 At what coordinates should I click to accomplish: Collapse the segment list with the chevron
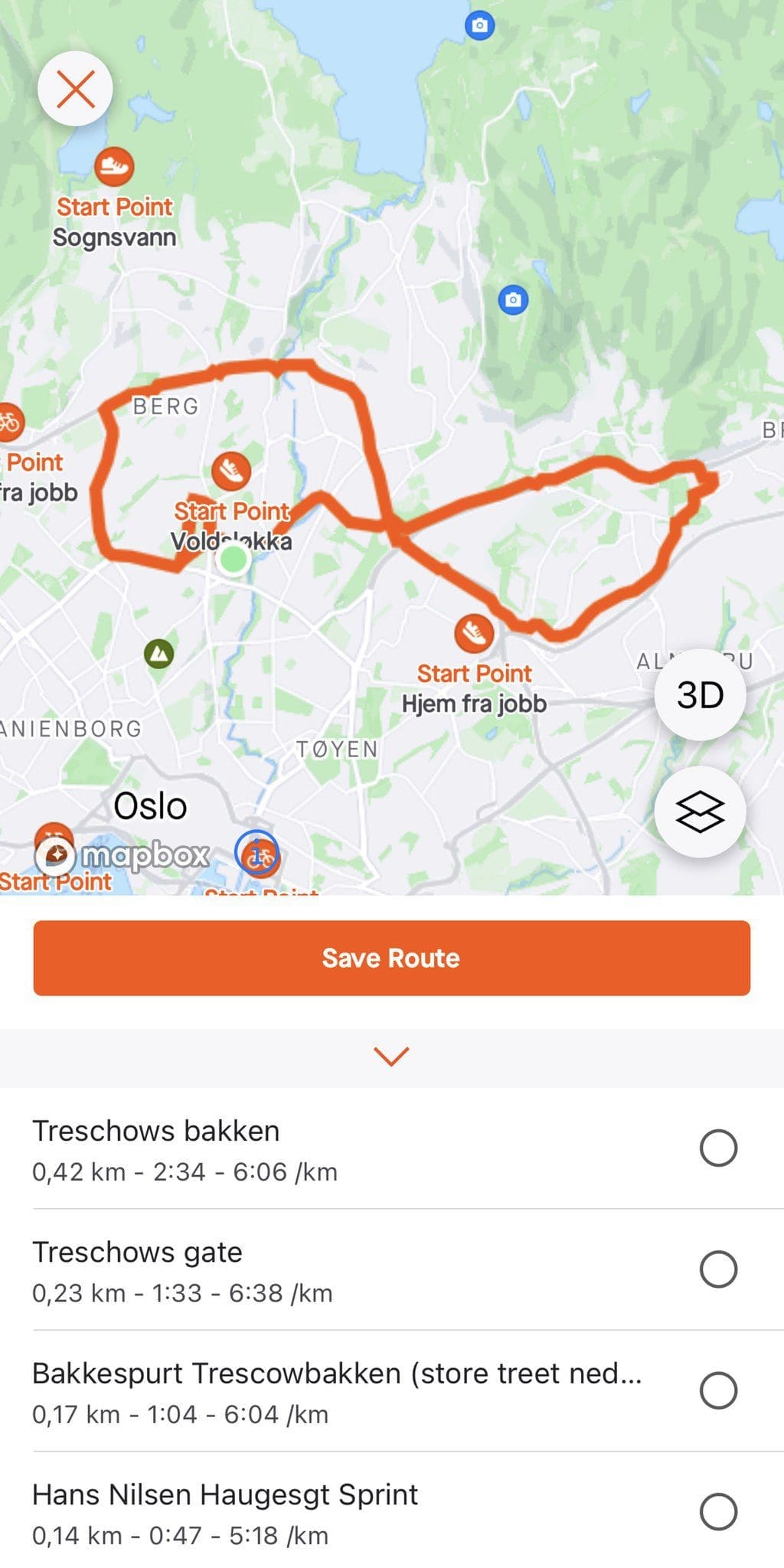(391, 1057)
